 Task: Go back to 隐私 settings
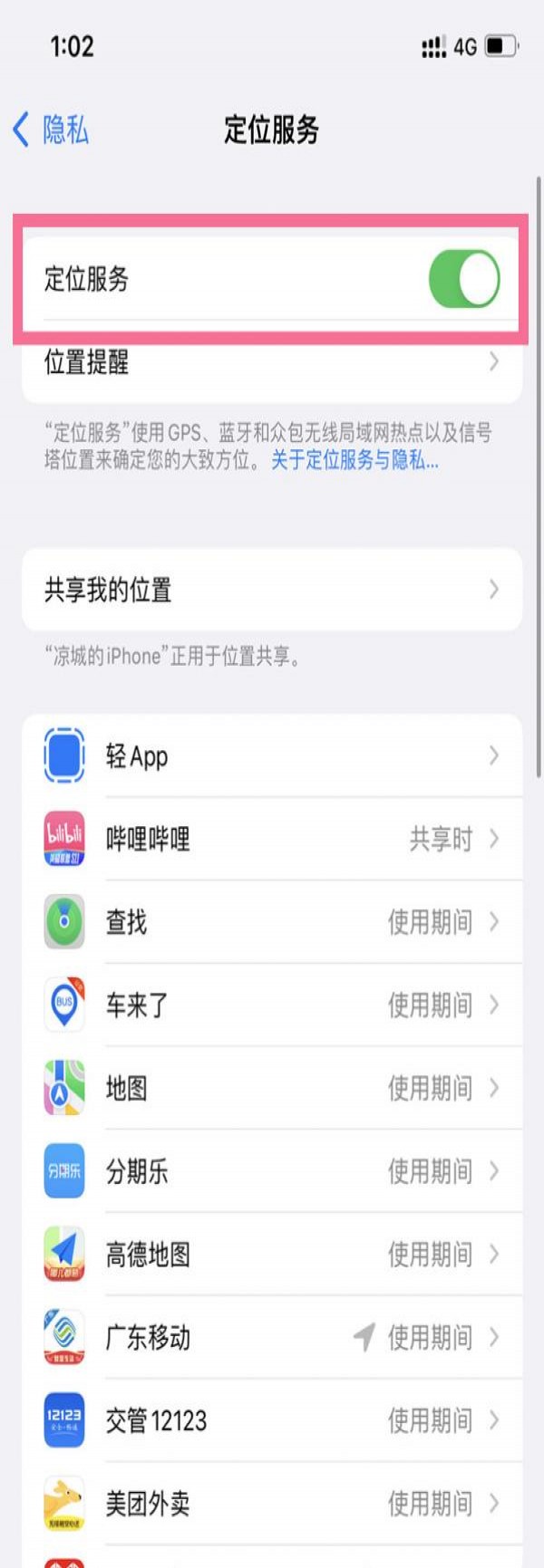[52, 130]
